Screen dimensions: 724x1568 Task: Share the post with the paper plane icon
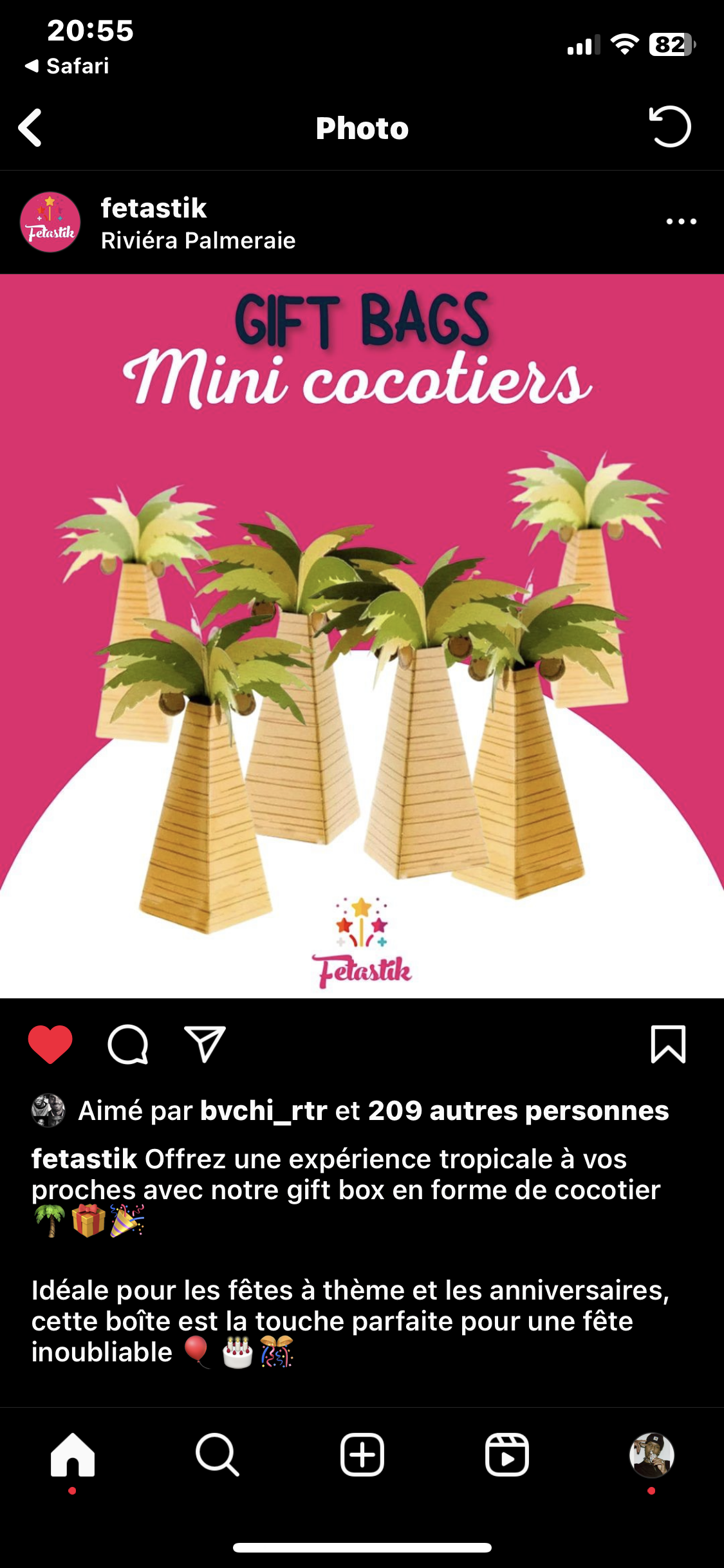[205, 1044]
